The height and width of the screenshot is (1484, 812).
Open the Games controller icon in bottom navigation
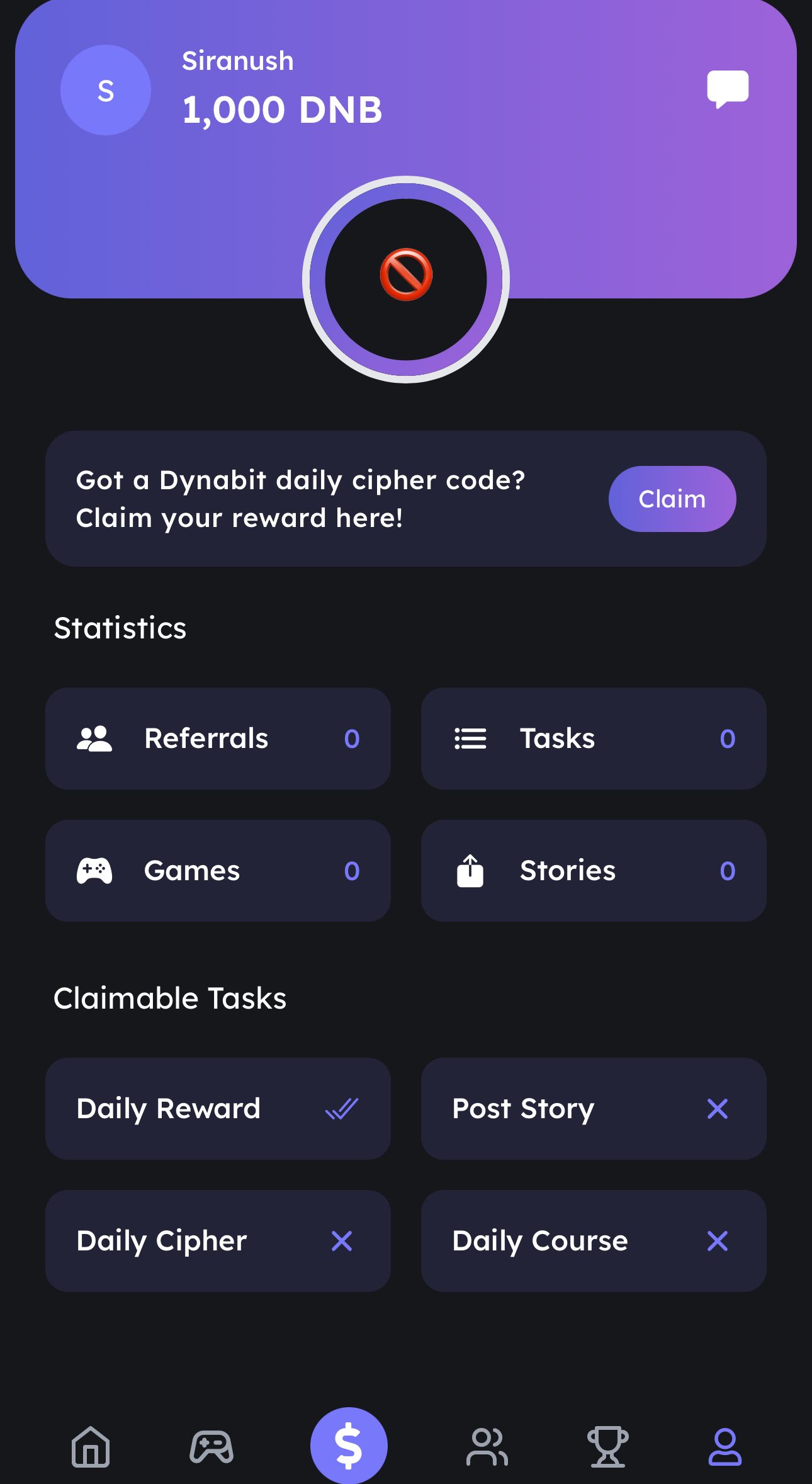point(212,1447)
